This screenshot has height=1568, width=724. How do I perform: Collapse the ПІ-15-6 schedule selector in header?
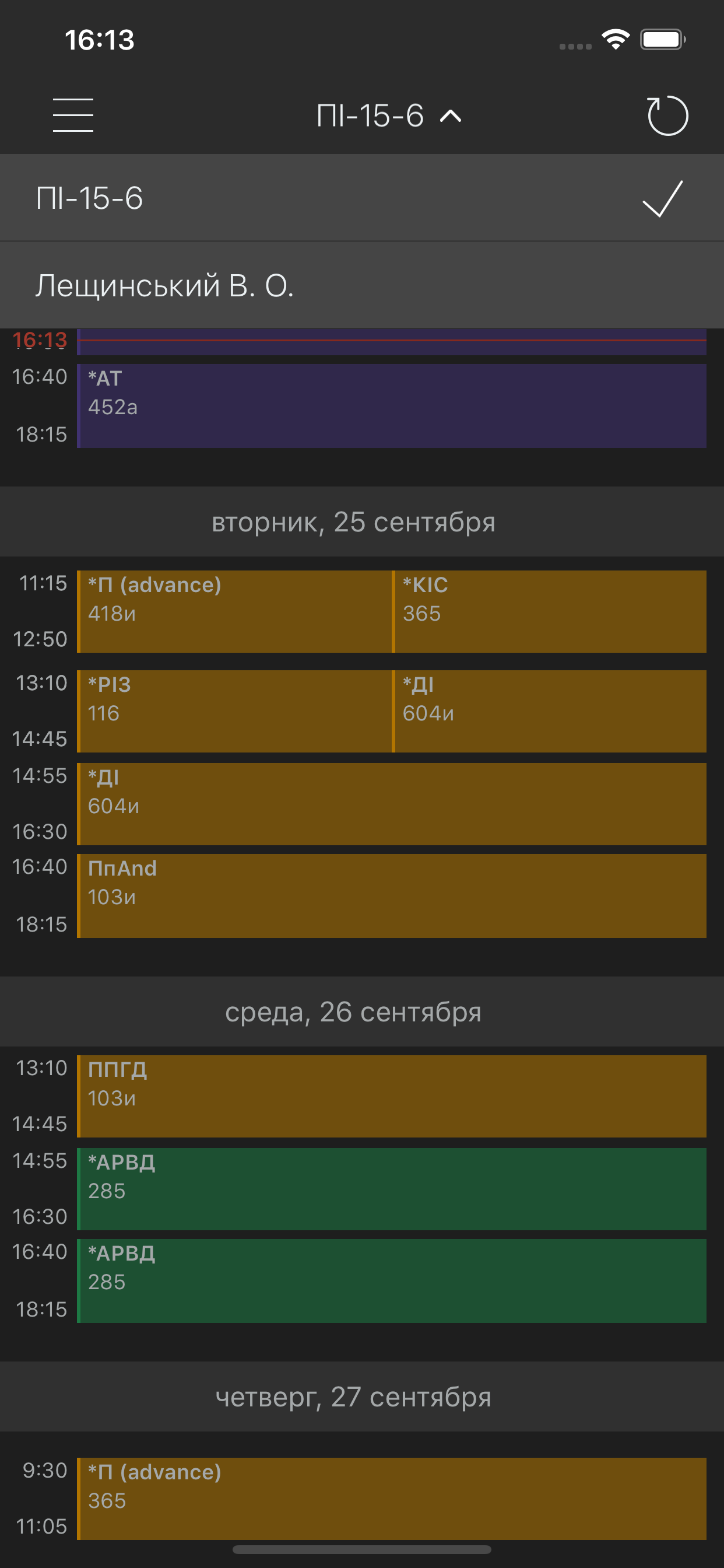(x=388, y=115)
